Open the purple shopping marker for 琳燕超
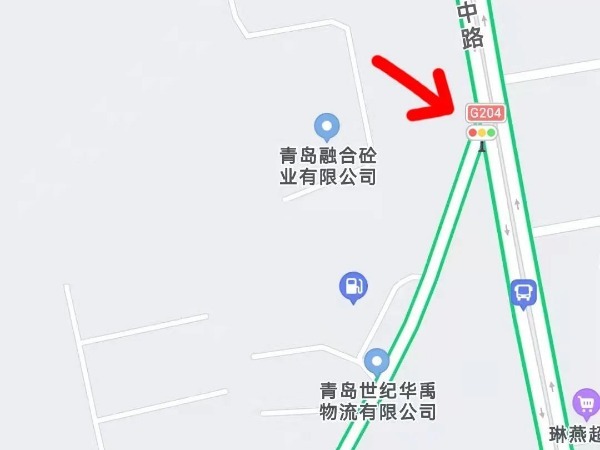This screenshot has width=600, height=450. (x=586, y=403)
